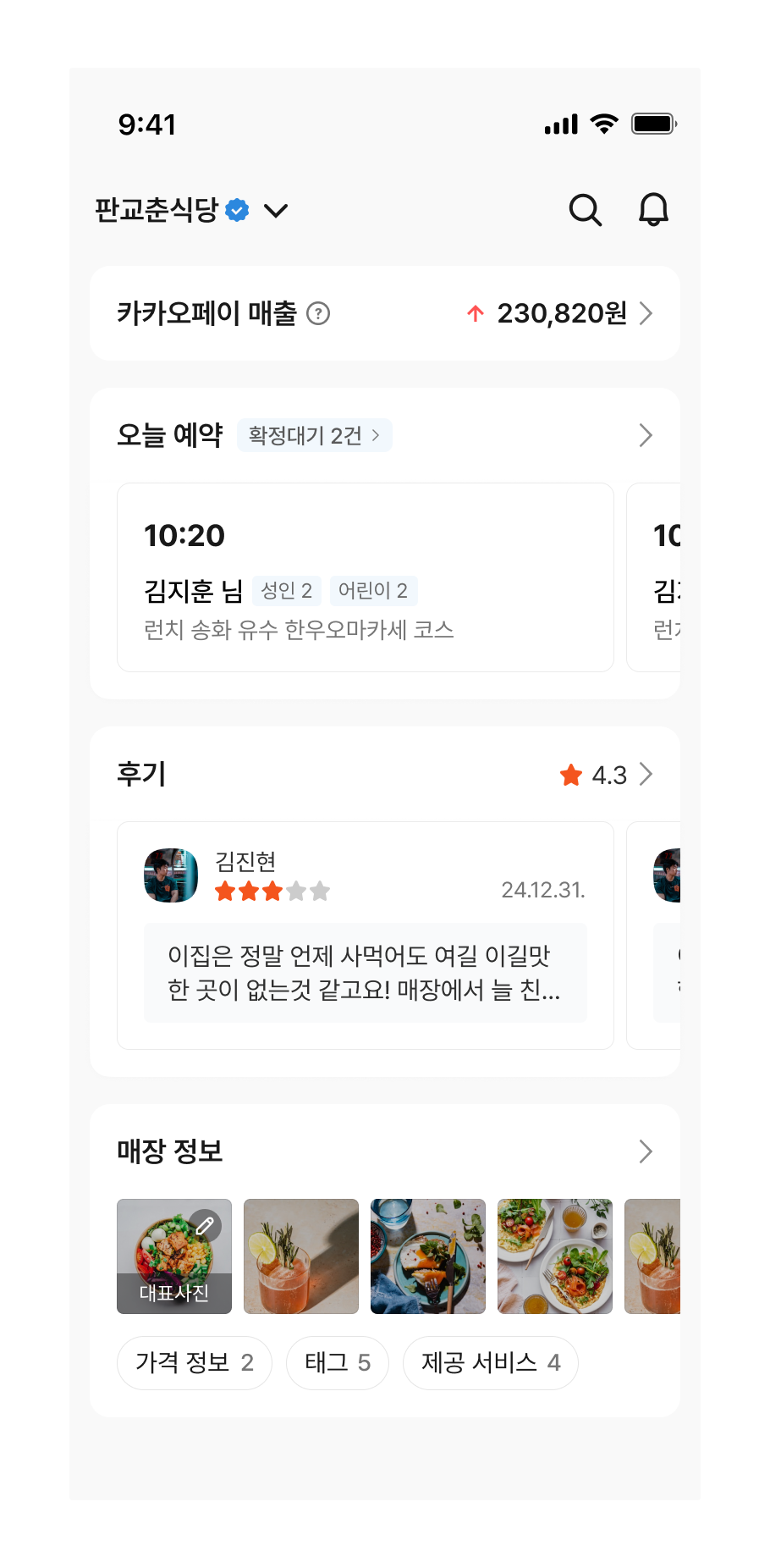Show 카카오페이 매출 help tooltip
This screenshot has width=770, height=1568.
tap(318, 314)
